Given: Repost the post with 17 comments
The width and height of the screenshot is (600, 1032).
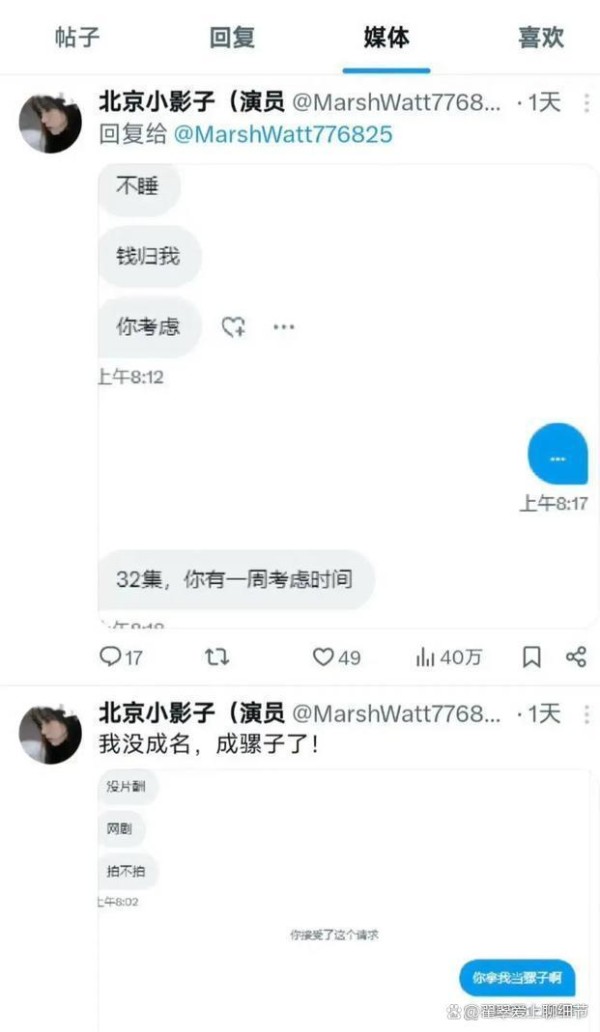Looking at the screenshot, I should click(217, 657).
